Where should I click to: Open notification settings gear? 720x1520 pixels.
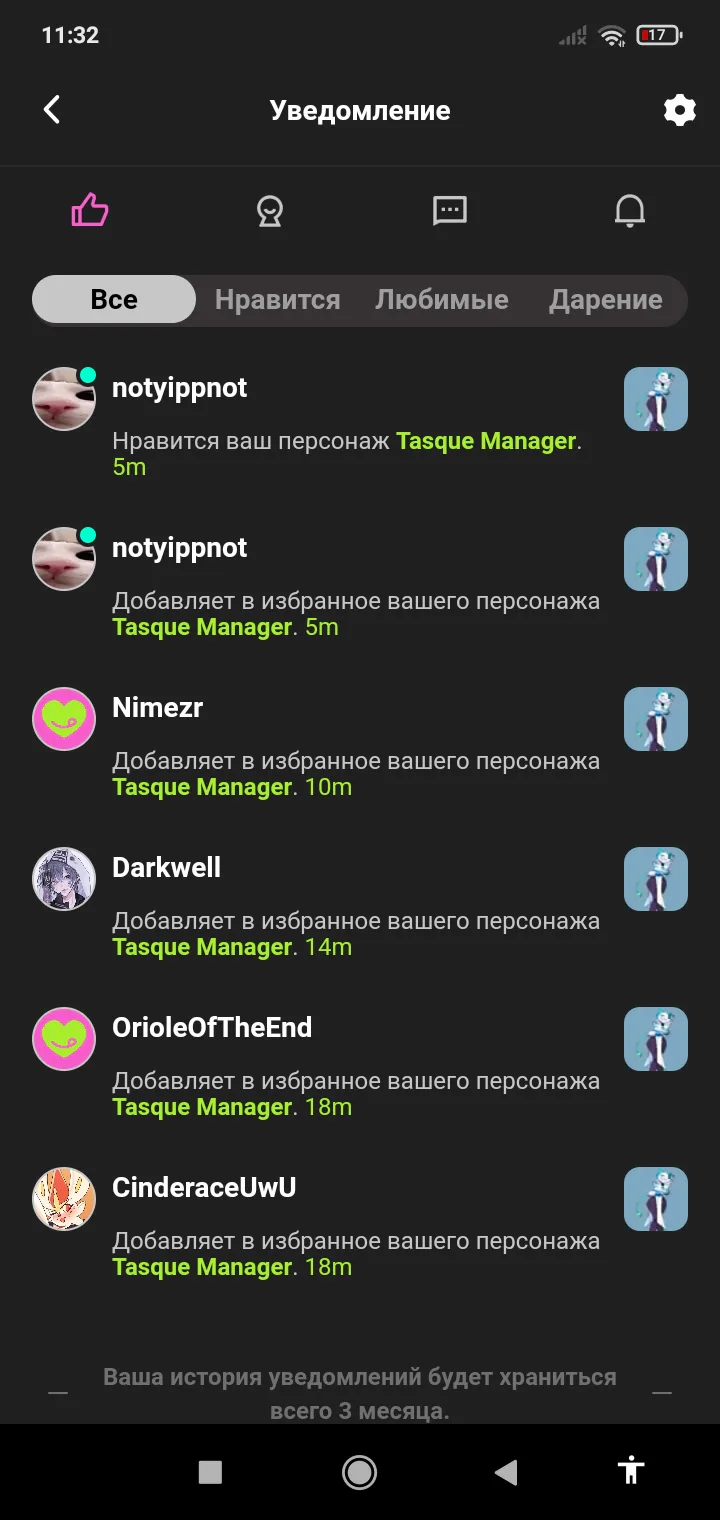click(679, 110)
